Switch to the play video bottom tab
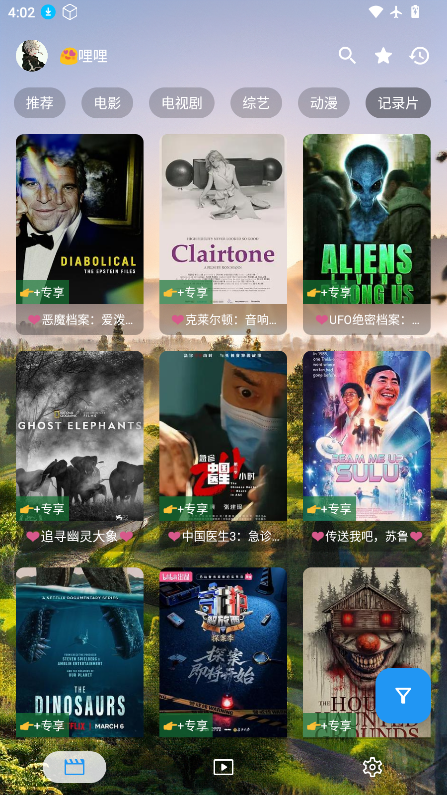The width and height of the screenshot is (447, 795). pos(223,767)
